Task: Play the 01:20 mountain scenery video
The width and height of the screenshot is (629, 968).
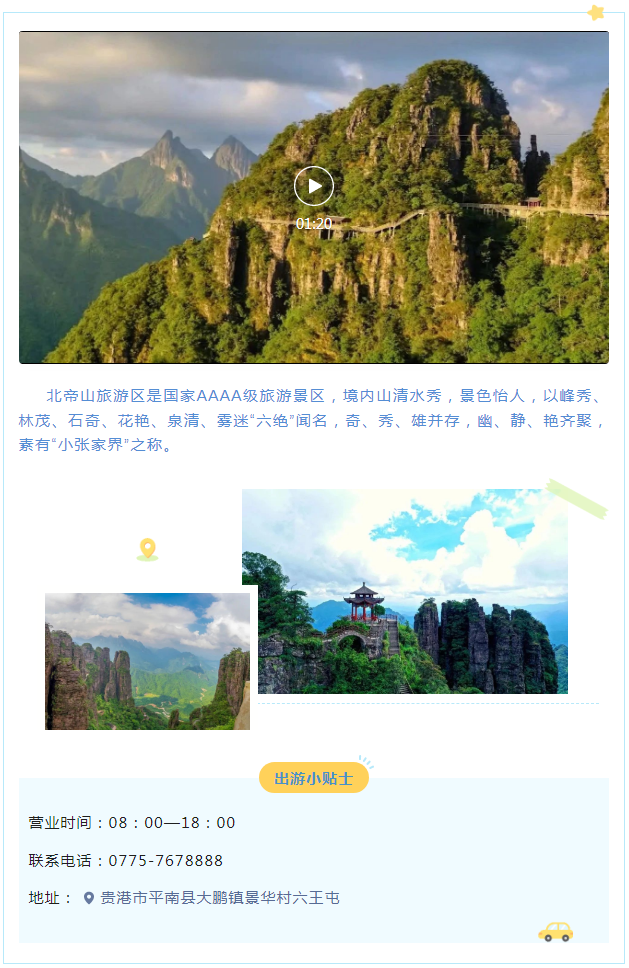Action: coord(314,186)
